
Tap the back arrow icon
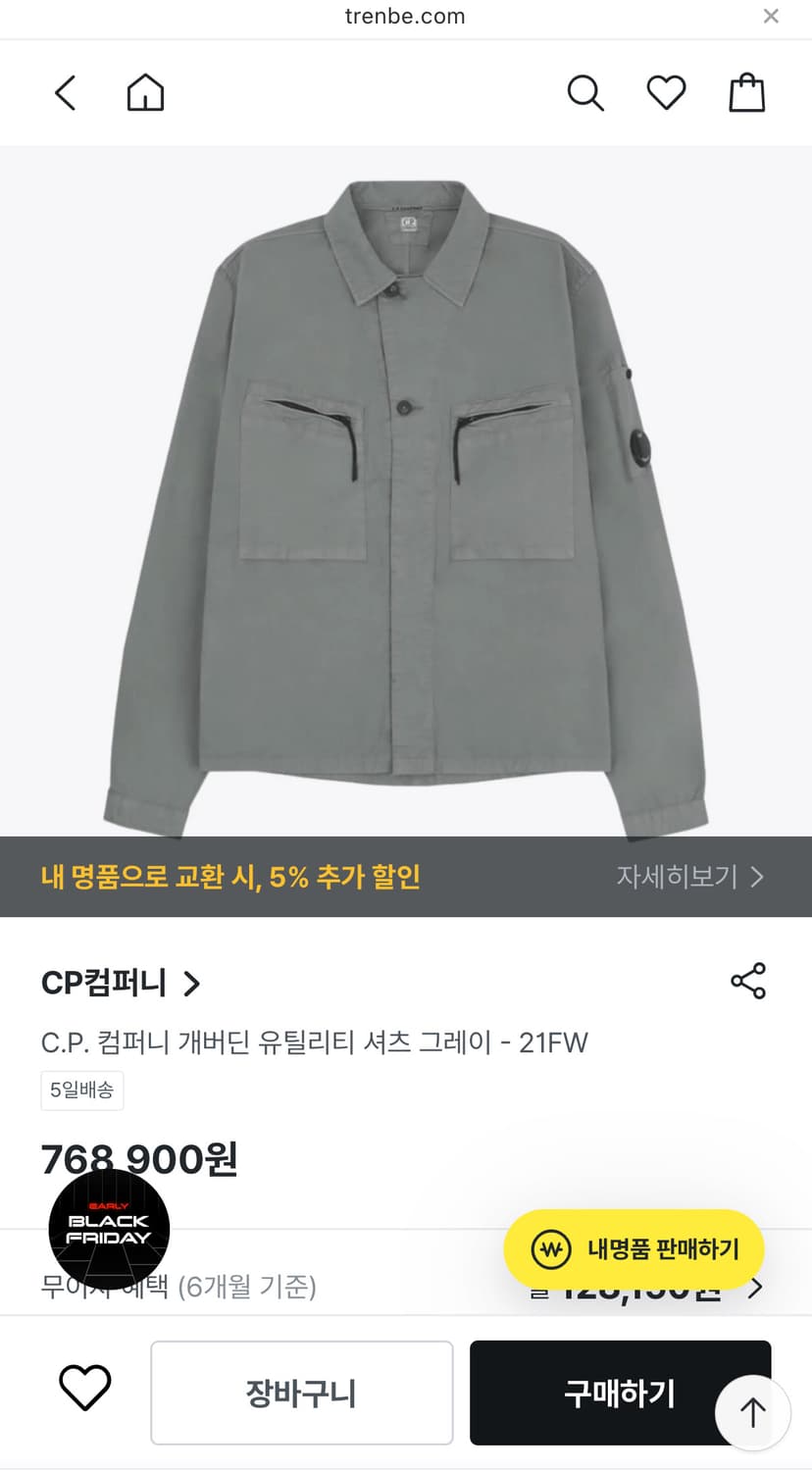[x=65, y=92]
